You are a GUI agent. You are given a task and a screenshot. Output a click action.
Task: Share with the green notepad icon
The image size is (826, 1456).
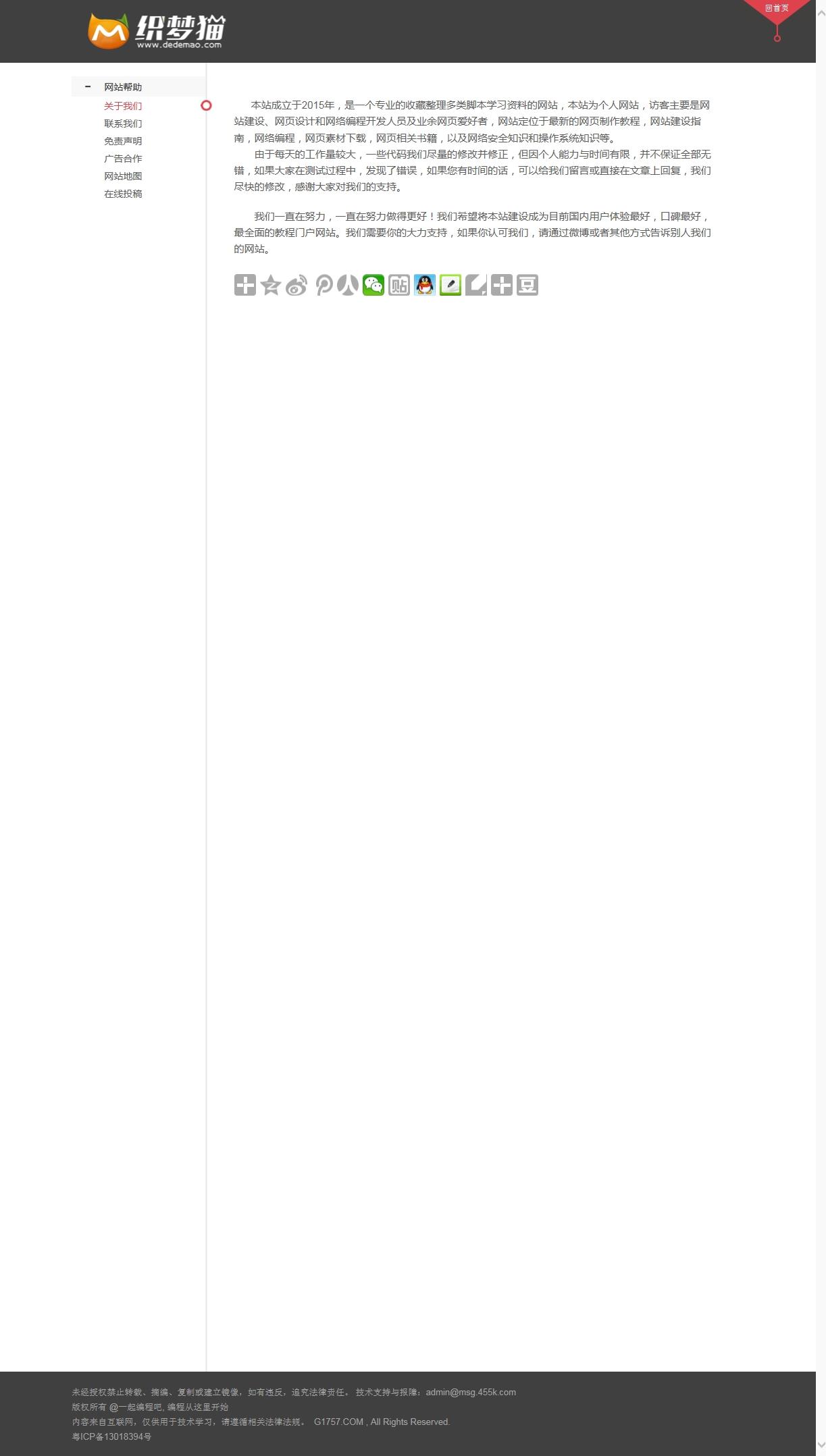(x=450, y=286)
